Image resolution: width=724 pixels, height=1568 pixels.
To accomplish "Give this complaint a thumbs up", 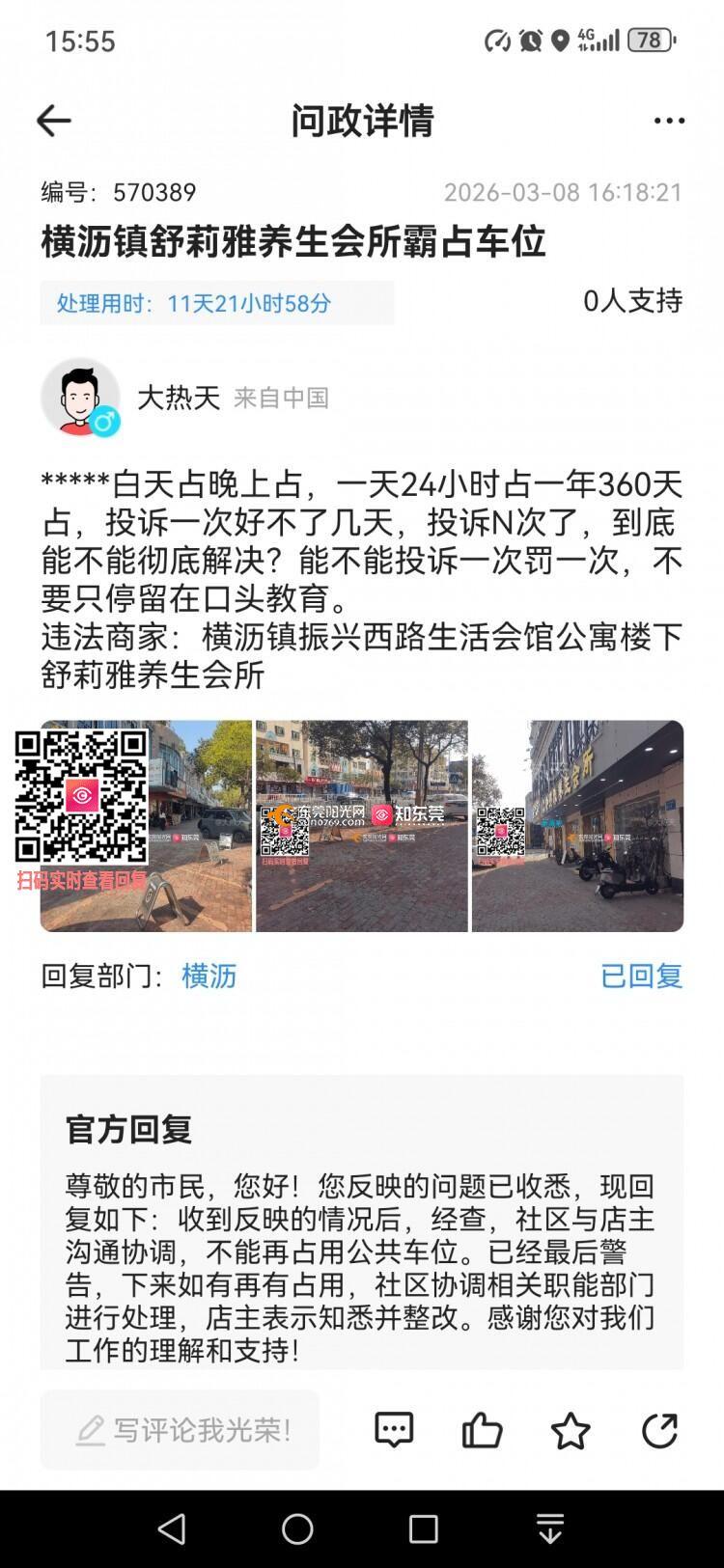I will 482,1430.
